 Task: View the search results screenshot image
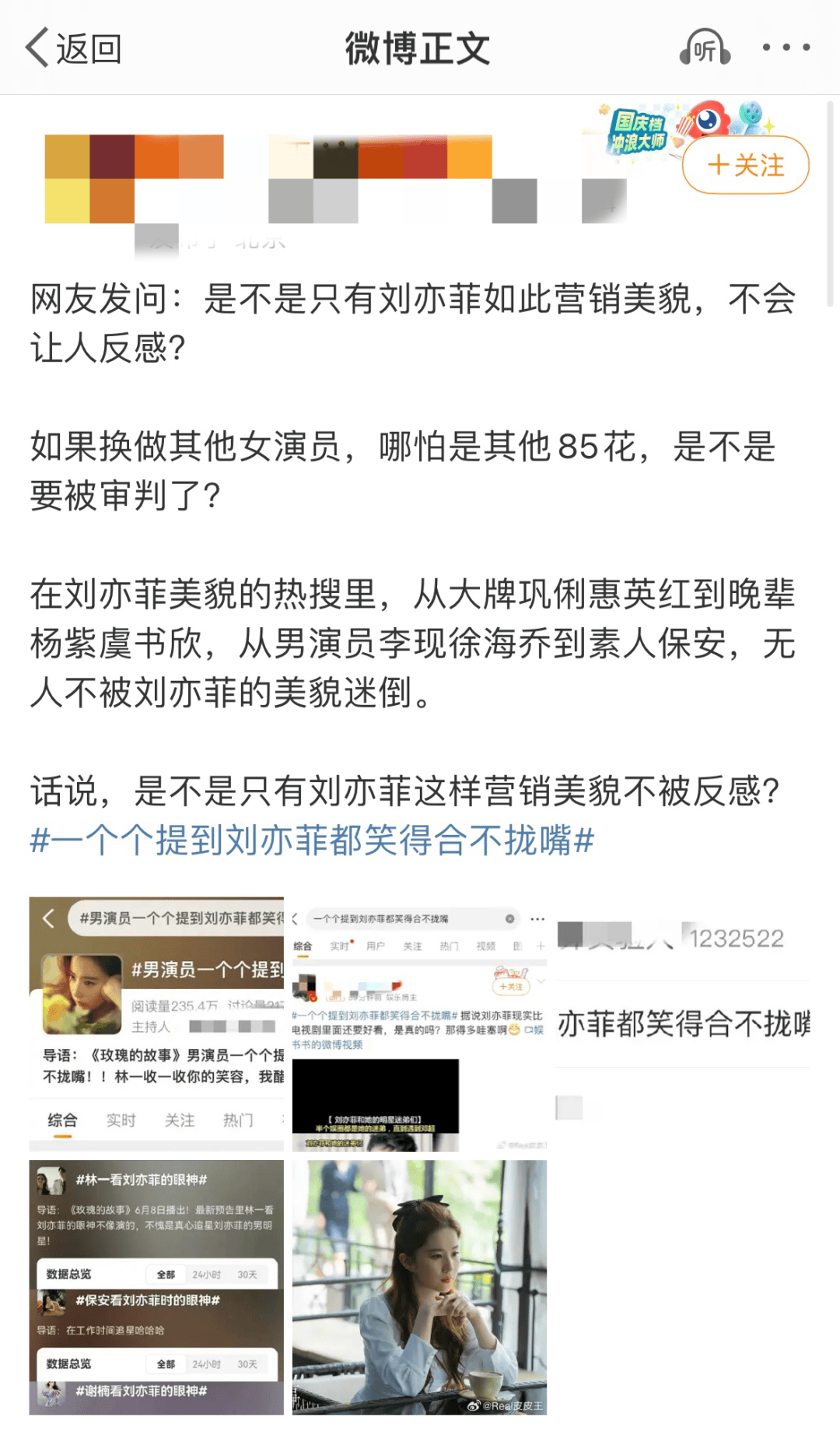coord(419,1023)
